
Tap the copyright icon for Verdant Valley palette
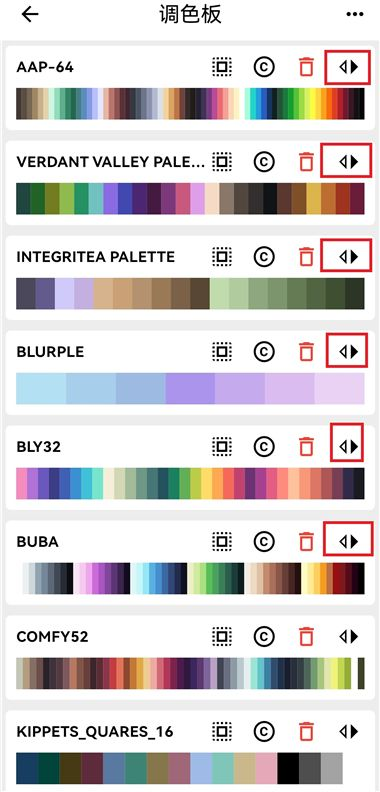point(263,162)
